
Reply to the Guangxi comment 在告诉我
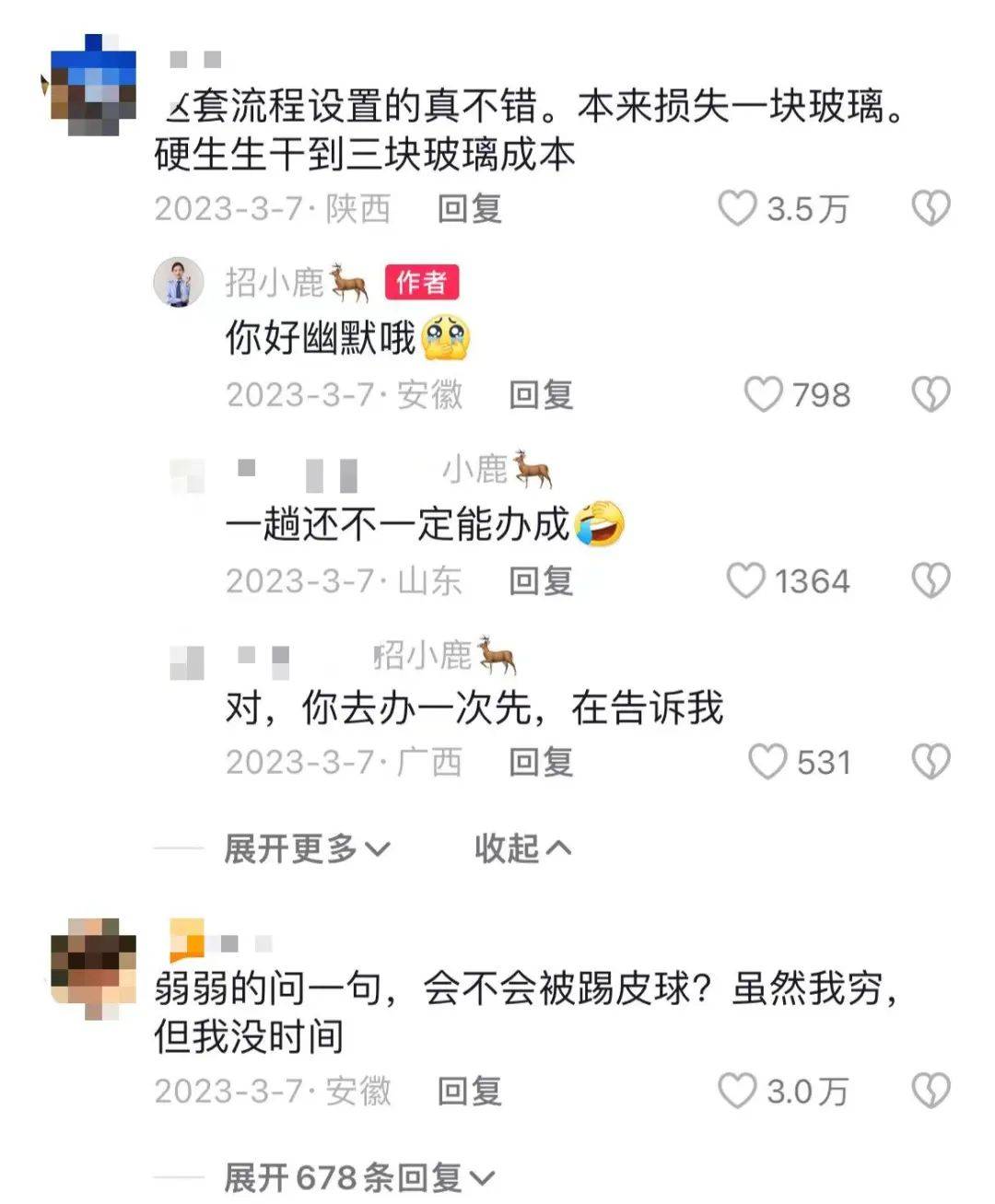(x=541, y=763)
